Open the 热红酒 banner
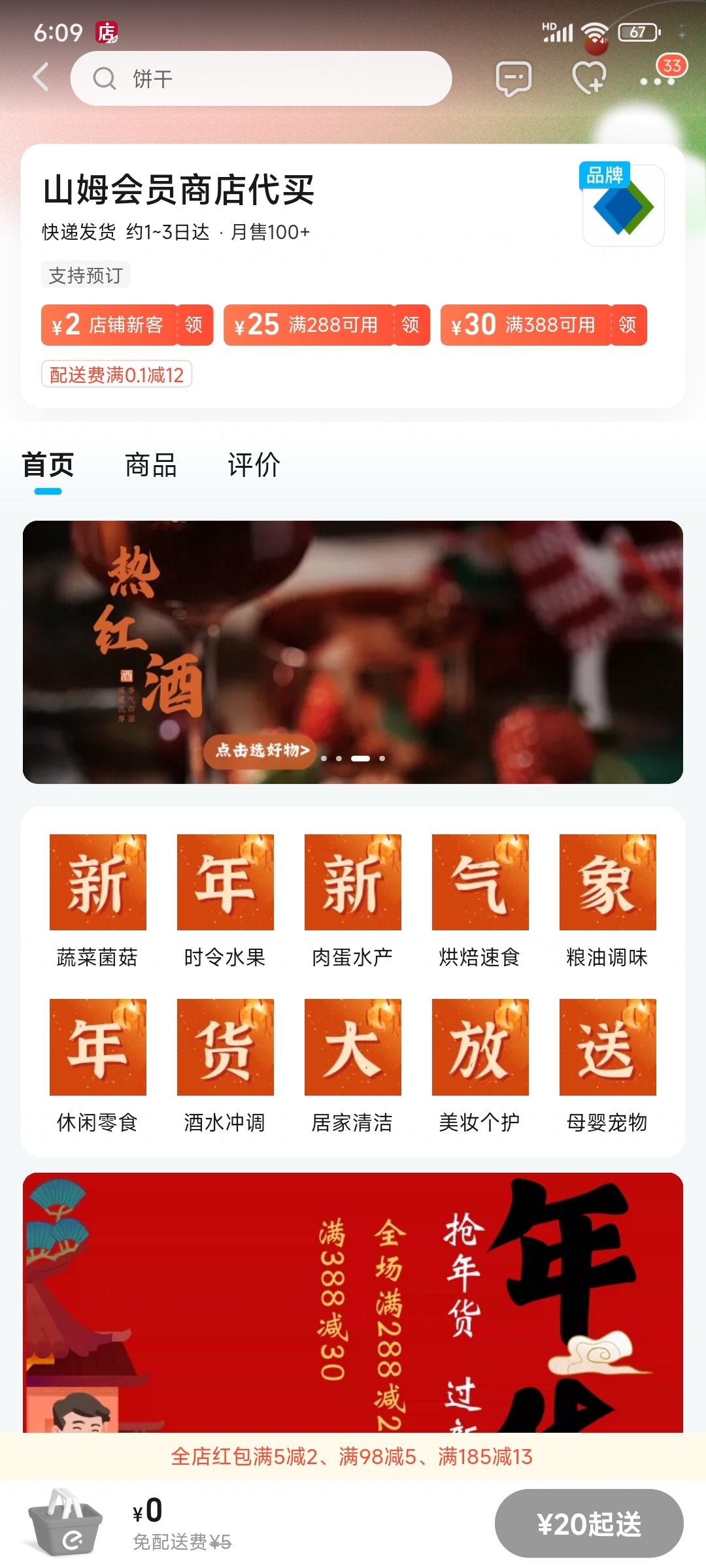Screen dimensions: 706x1568 click(353, 652)
